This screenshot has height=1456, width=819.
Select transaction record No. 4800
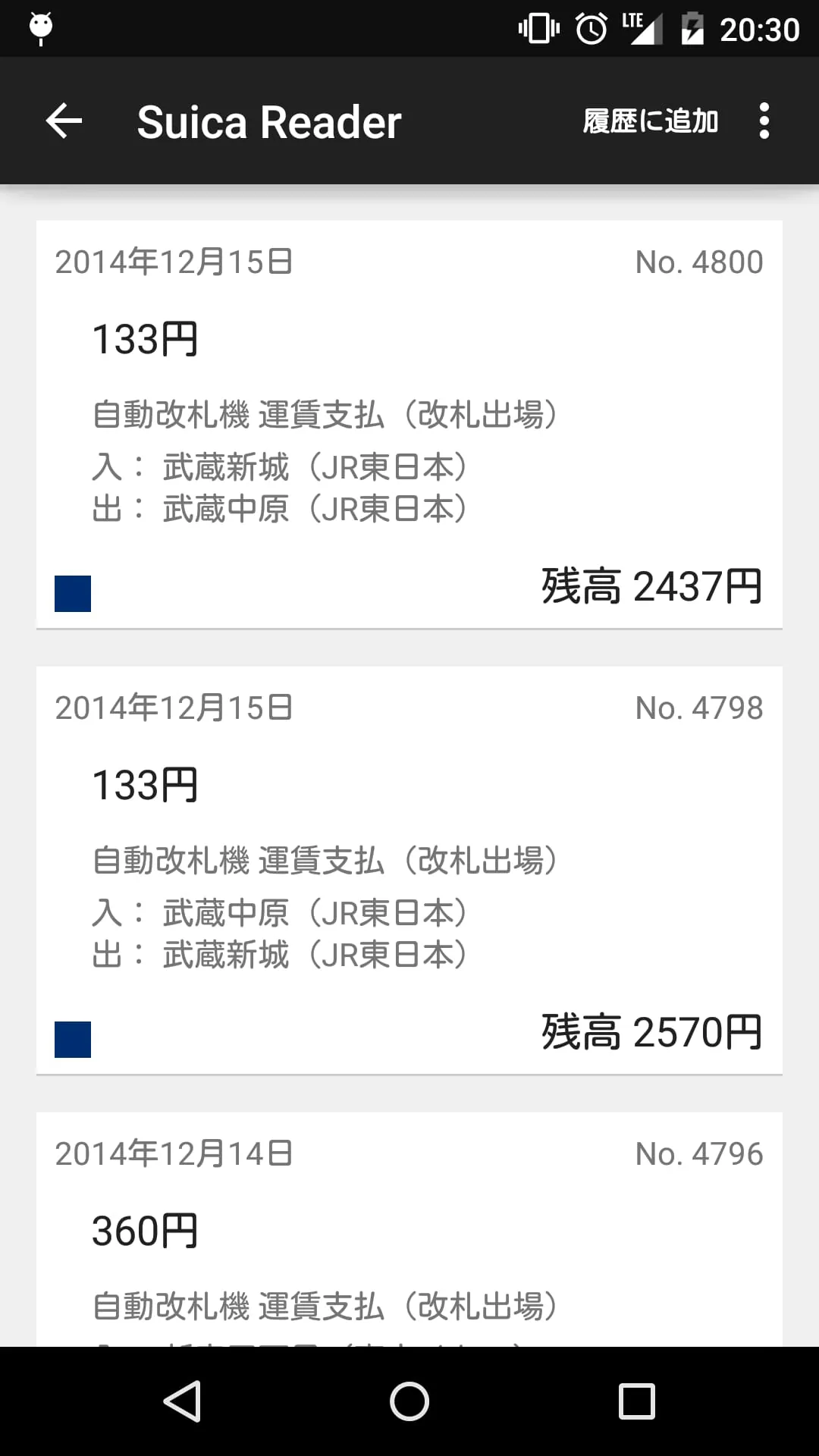click(409, 421)
